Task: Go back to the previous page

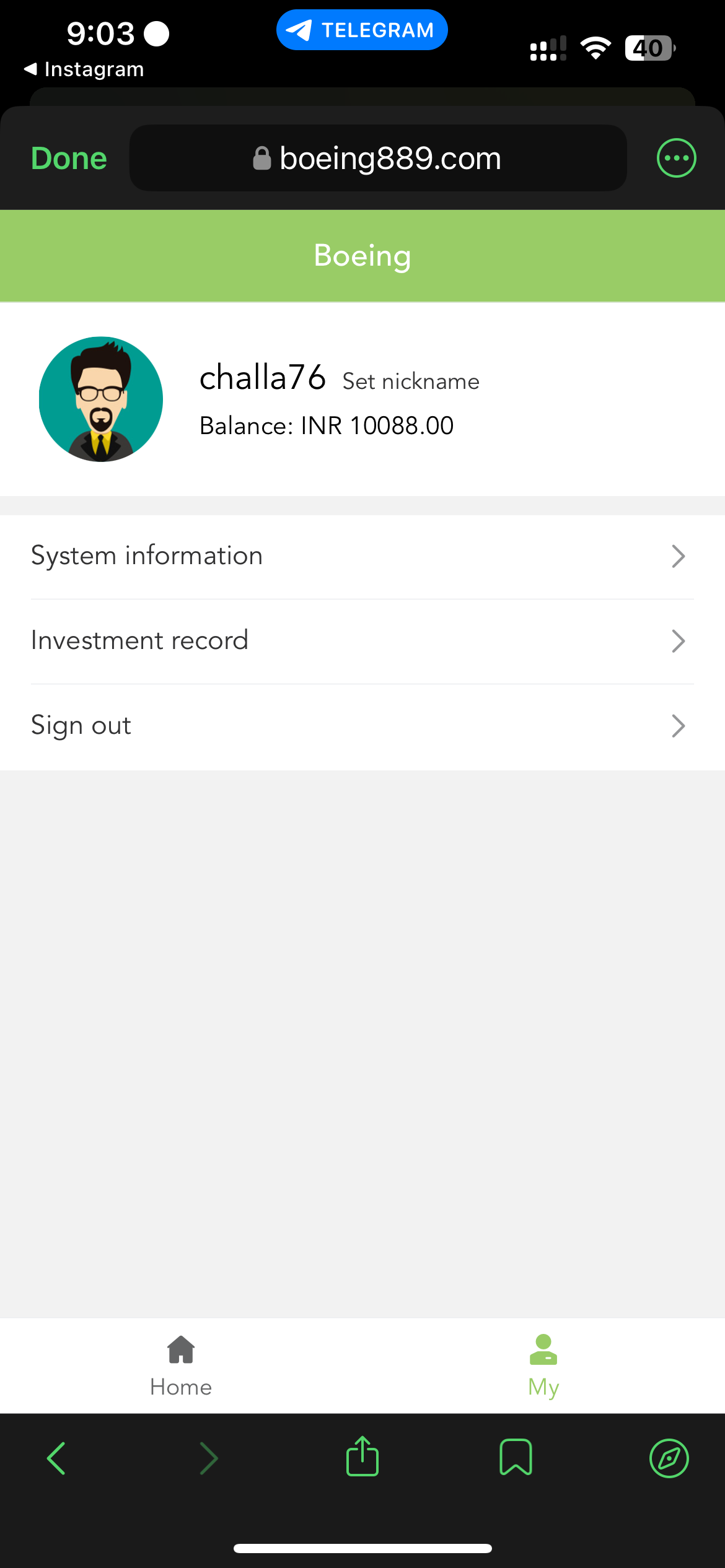Action: tap(56, 1458)
